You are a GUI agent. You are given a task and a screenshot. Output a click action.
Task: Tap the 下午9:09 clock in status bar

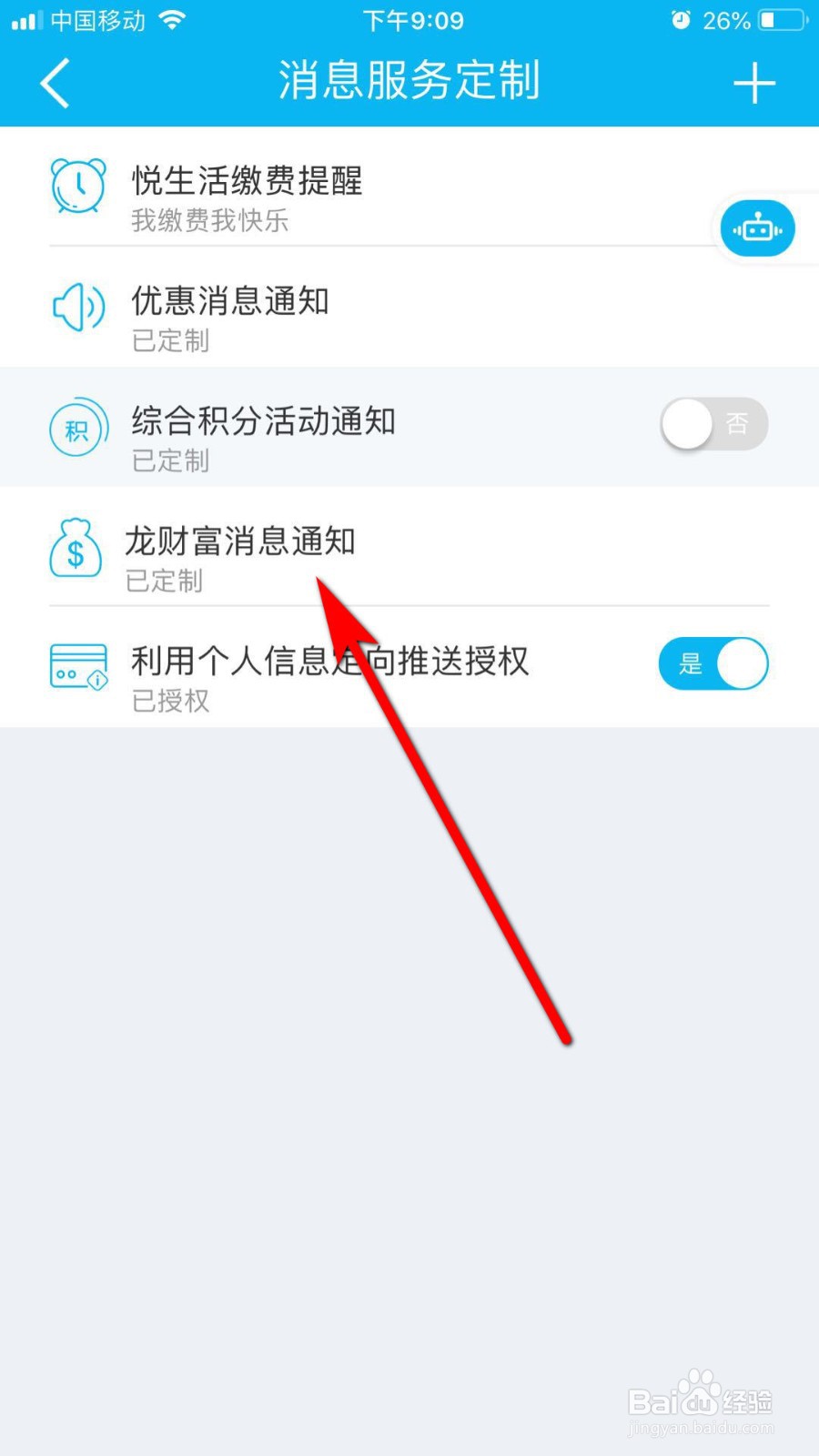[414, 20]
